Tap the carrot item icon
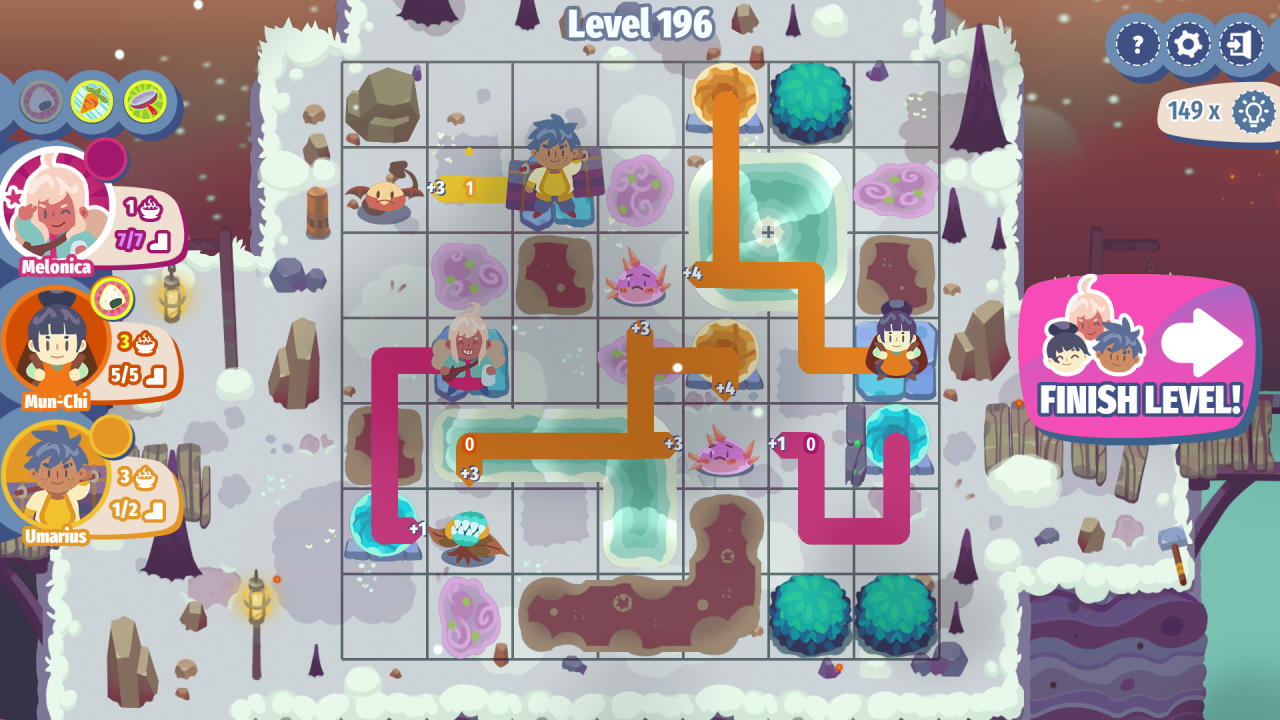Screen dimensions: 1280x720 pyautogui.click(x=92, y=100)
